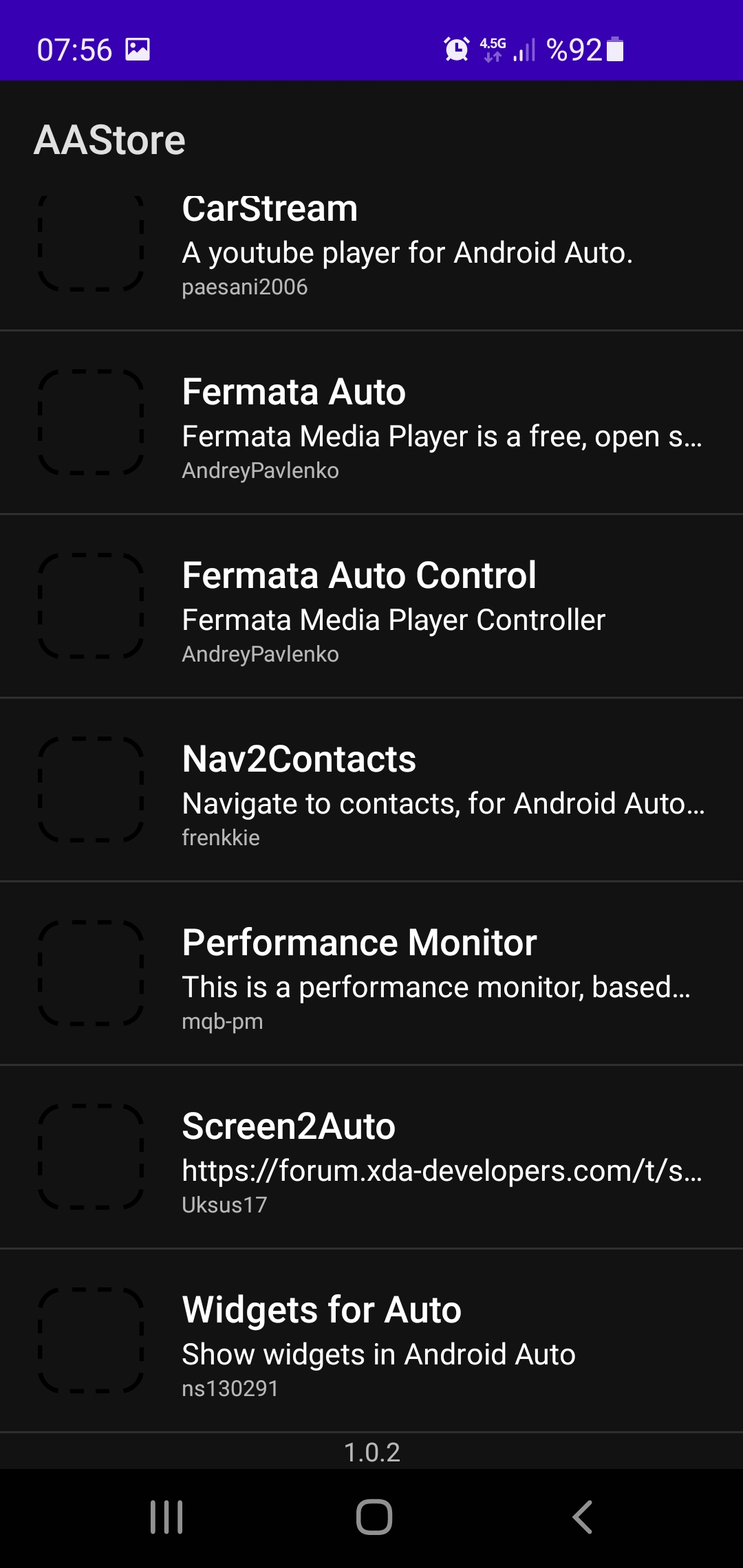View the Performance Monitor app

pyautogui.click(x=371, y=974)
